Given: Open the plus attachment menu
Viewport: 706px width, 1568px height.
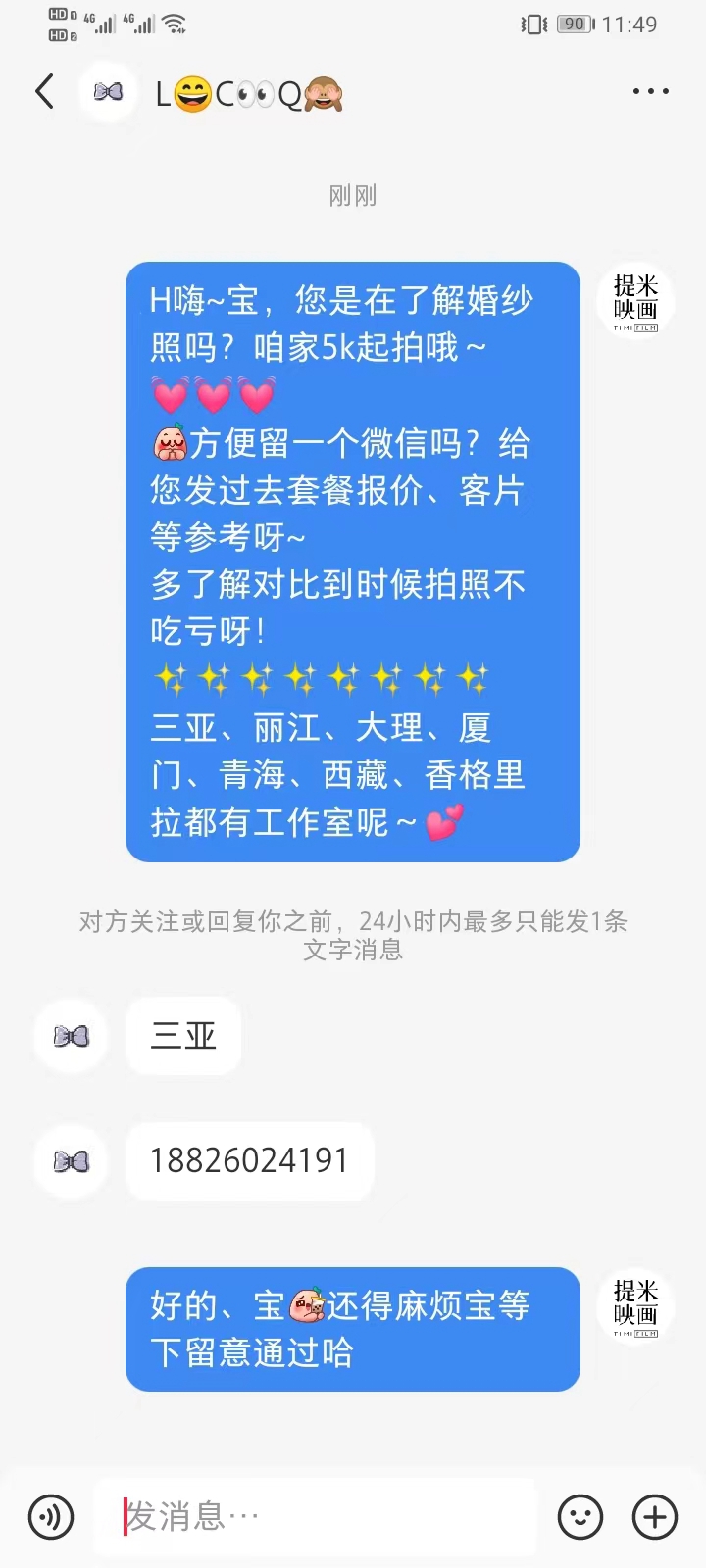Looking at the screenshot, I should pos(655,1517).
